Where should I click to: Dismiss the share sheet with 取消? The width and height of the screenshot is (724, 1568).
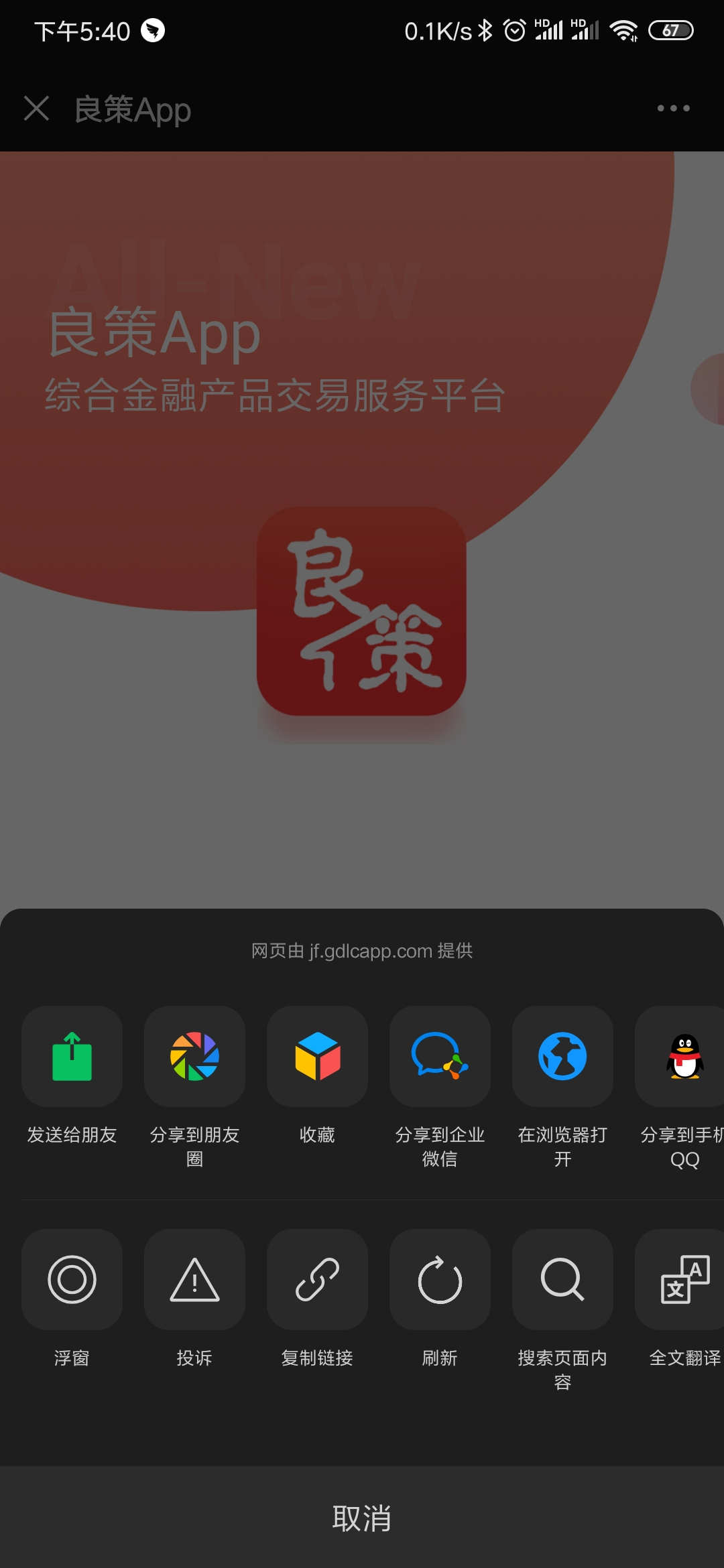coord(362,1518)
